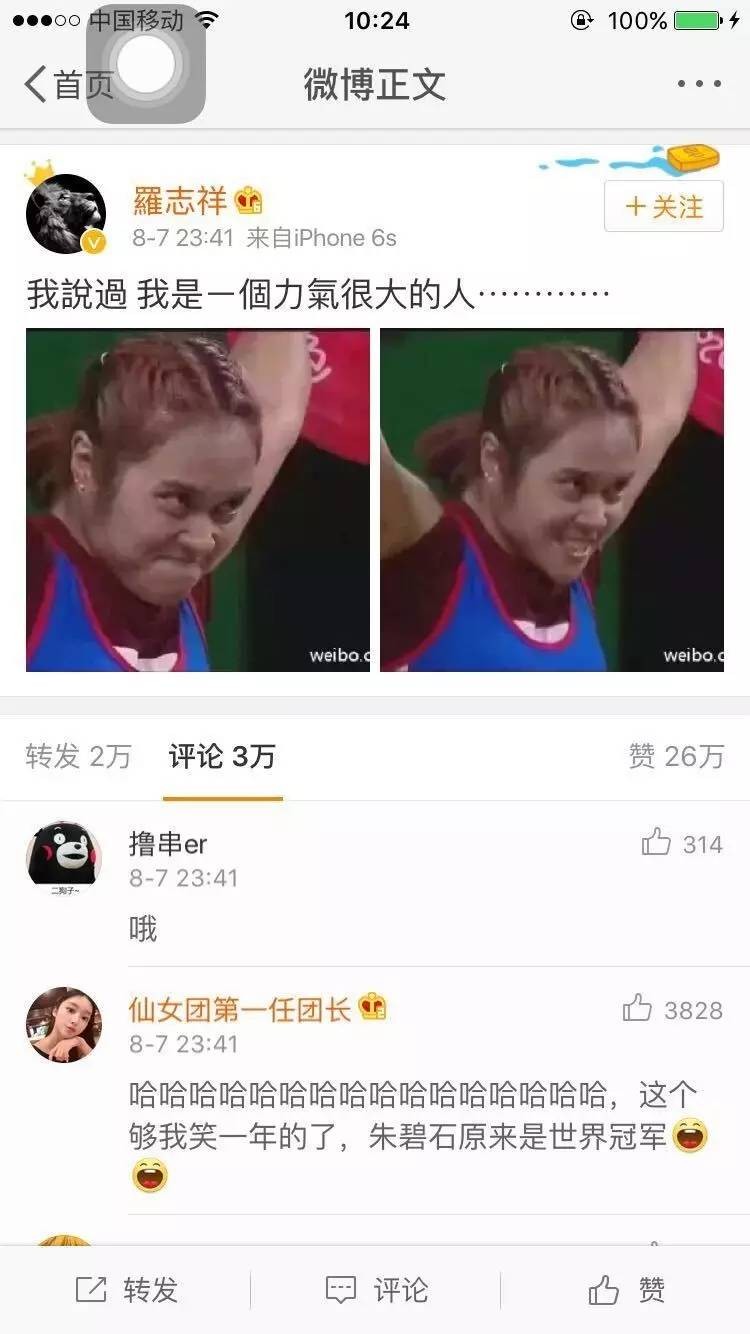Switch to the 评论 3万 tab

click(222, 757)
